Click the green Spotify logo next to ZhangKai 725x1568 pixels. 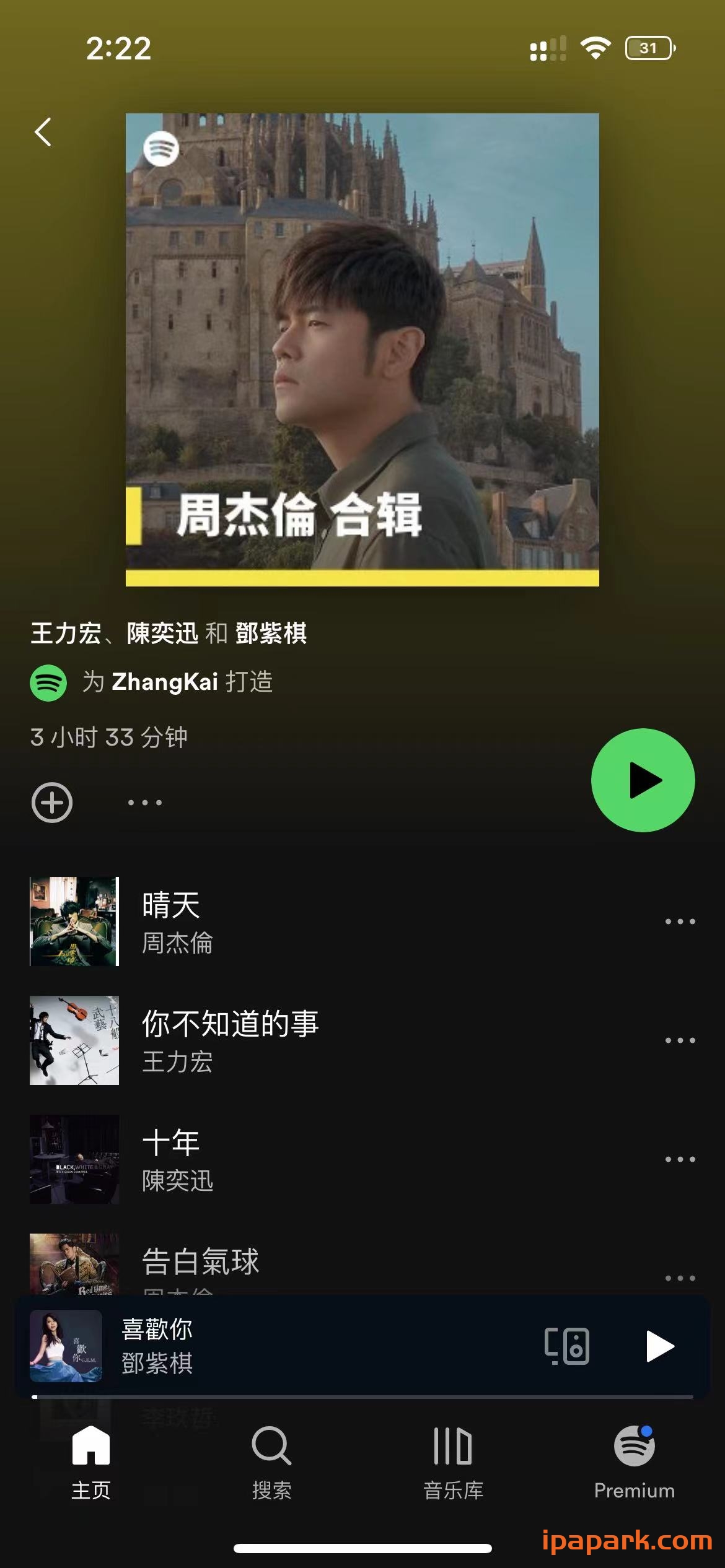(49, 682)
